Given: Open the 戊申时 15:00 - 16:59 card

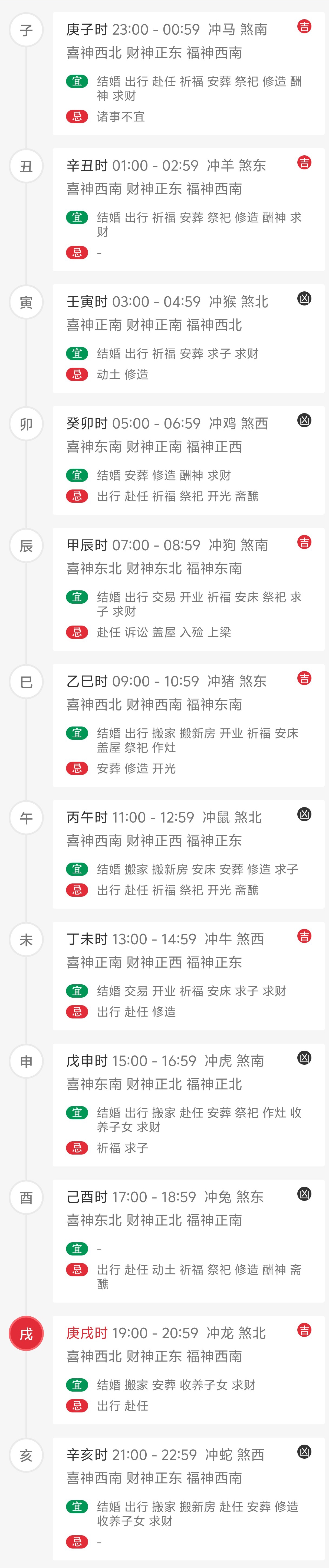Looking at the screenshot, I should 189,1105.
